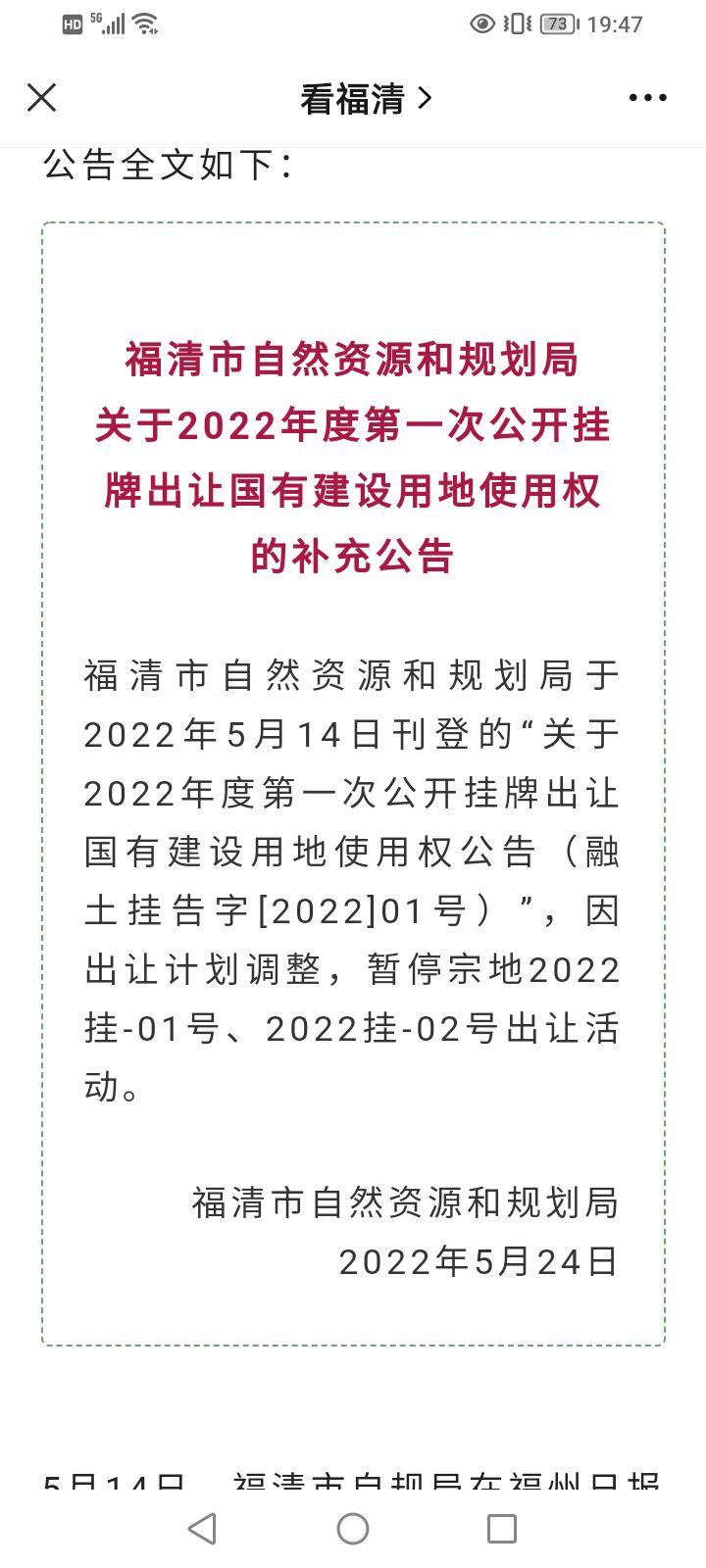Open the three-dot overflow menu

[648, 98]
